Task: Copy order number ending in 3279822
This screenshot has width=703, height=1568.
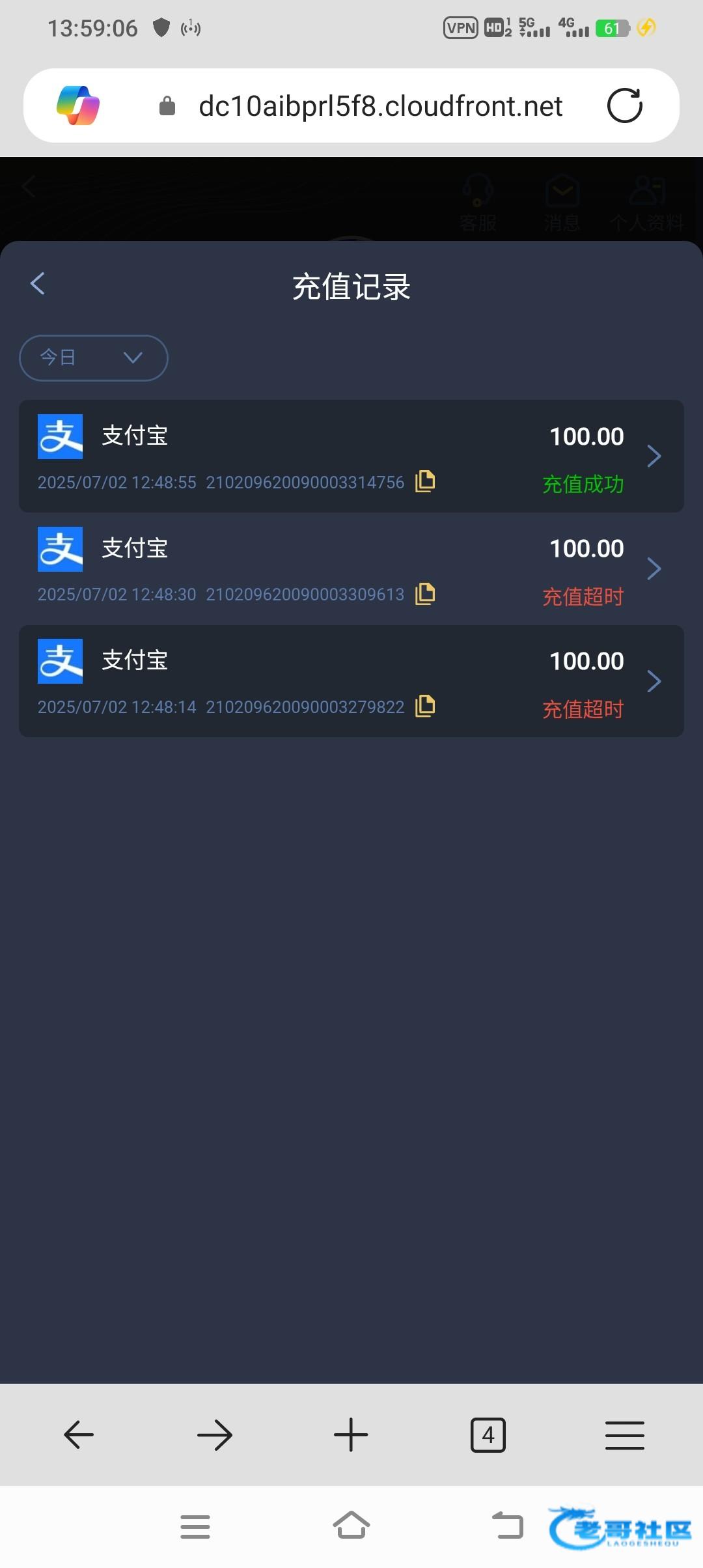Action: point(425,706)
